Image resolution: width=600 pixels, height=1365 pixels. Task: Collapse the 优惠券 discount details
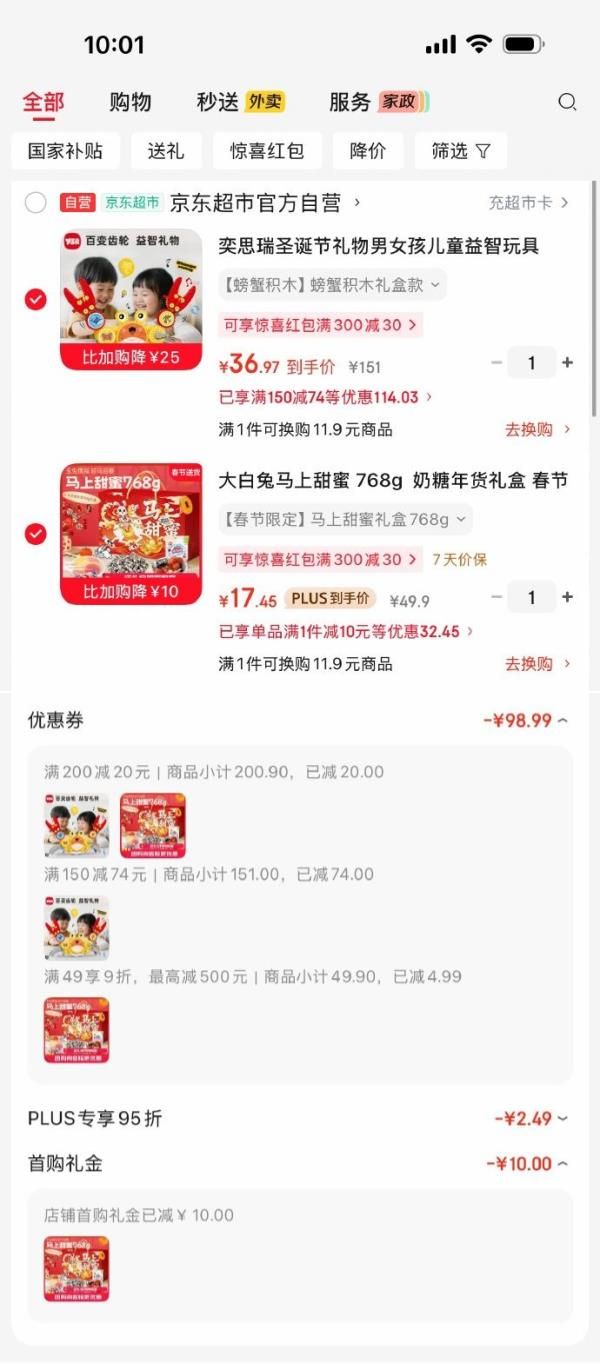coord(524,720)
